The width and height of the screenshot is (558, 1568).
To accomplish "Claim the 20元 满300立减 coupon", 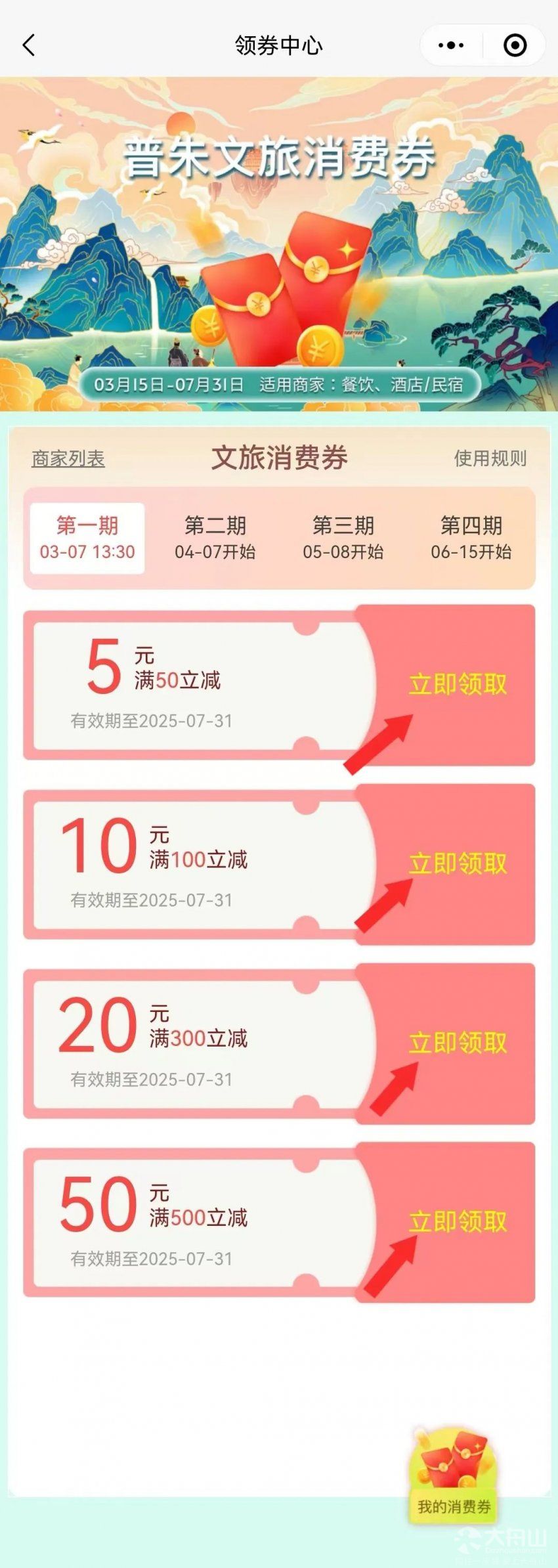I will 458,1043.
